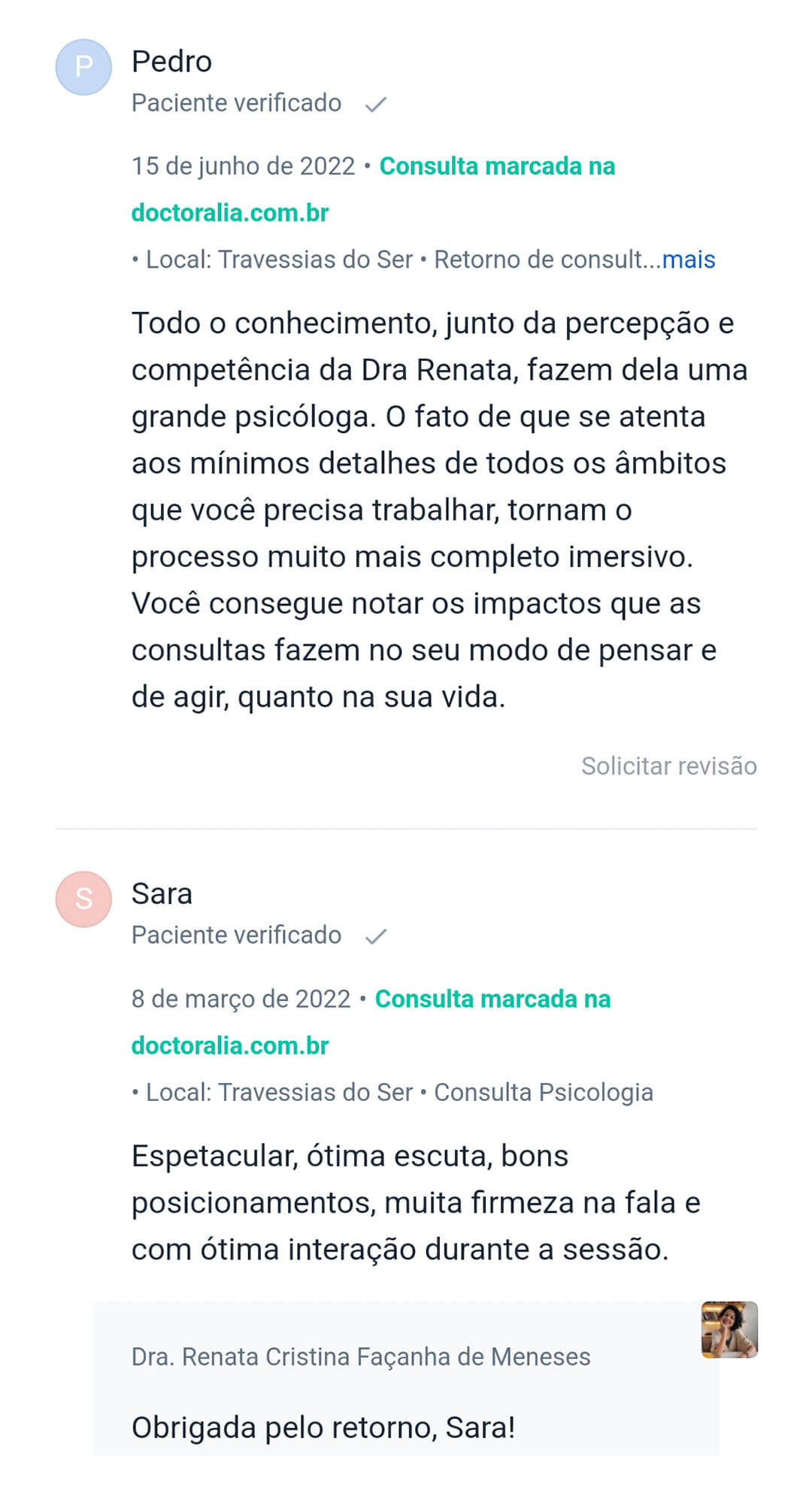Open 'Consulta marcada na doctoralia.com.br' in Pedro's review
This screenshot has height=1489, width=812.
(x=496, y=166)
